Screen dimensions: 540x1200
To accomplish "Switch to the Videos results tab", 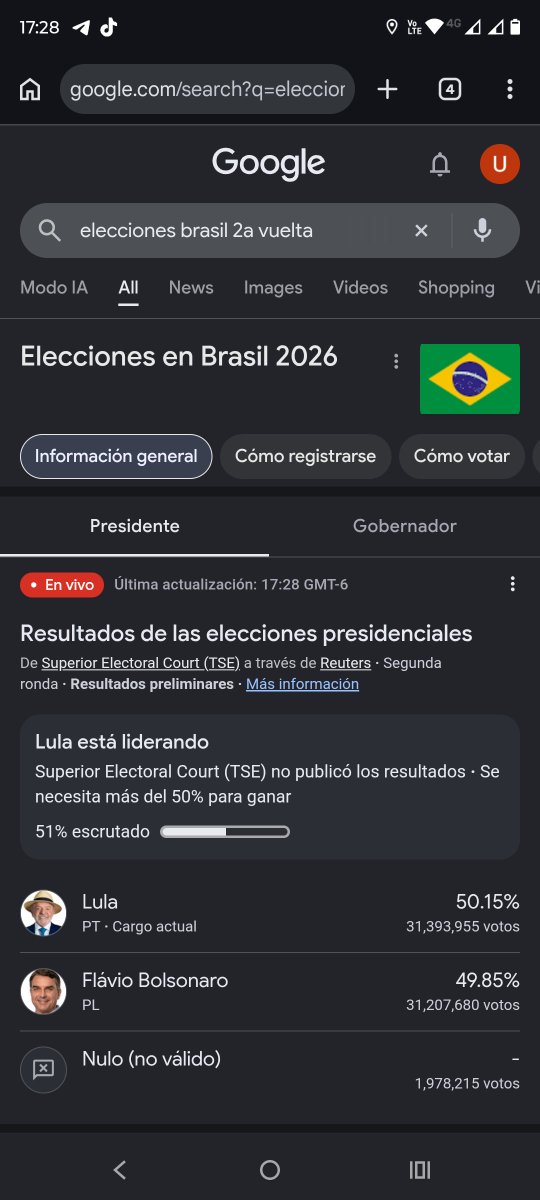I will pos(360,288).
